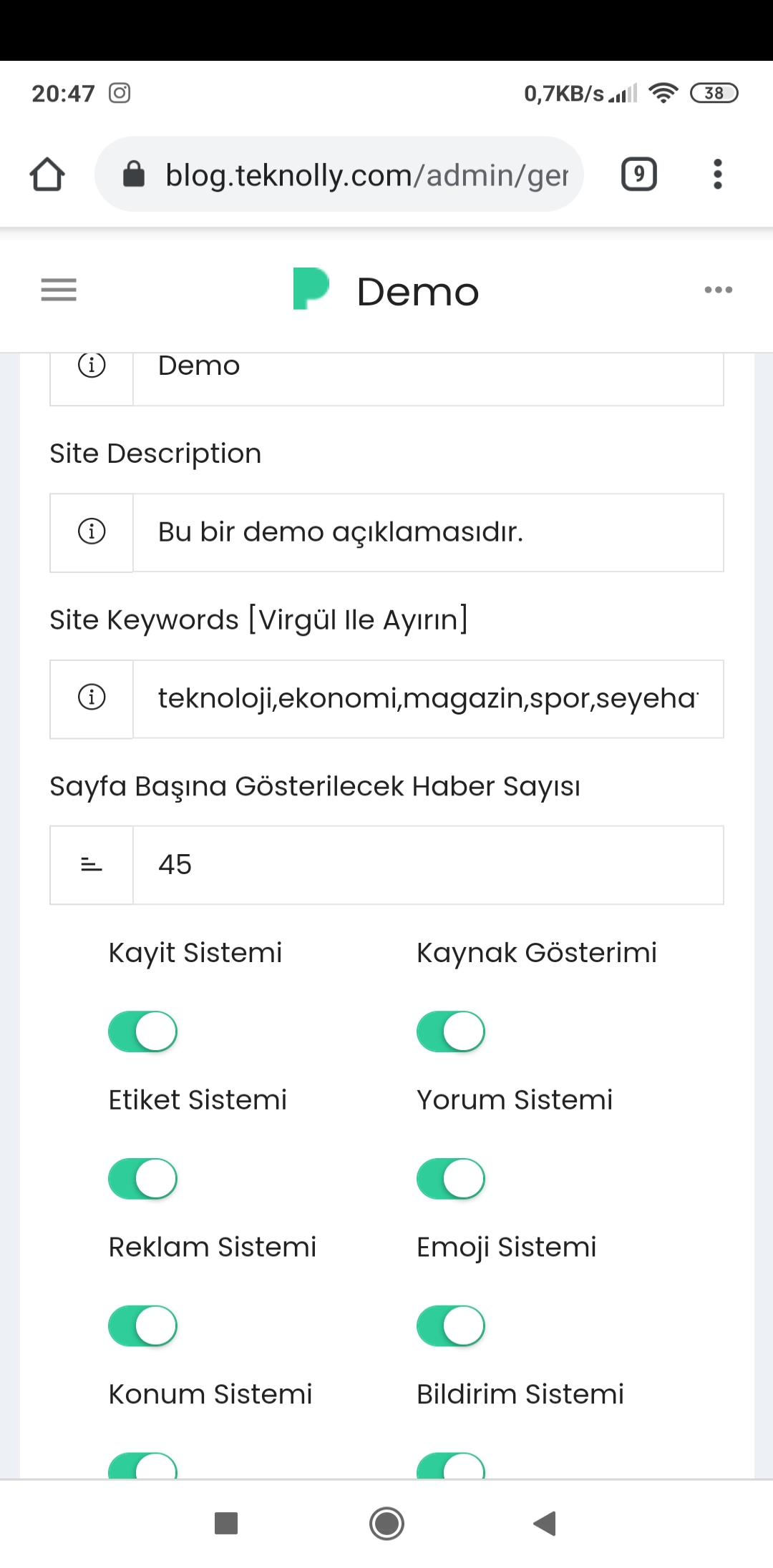
Task: Switch off Etiket Sistemi
Action: (x=142, y=1179)
